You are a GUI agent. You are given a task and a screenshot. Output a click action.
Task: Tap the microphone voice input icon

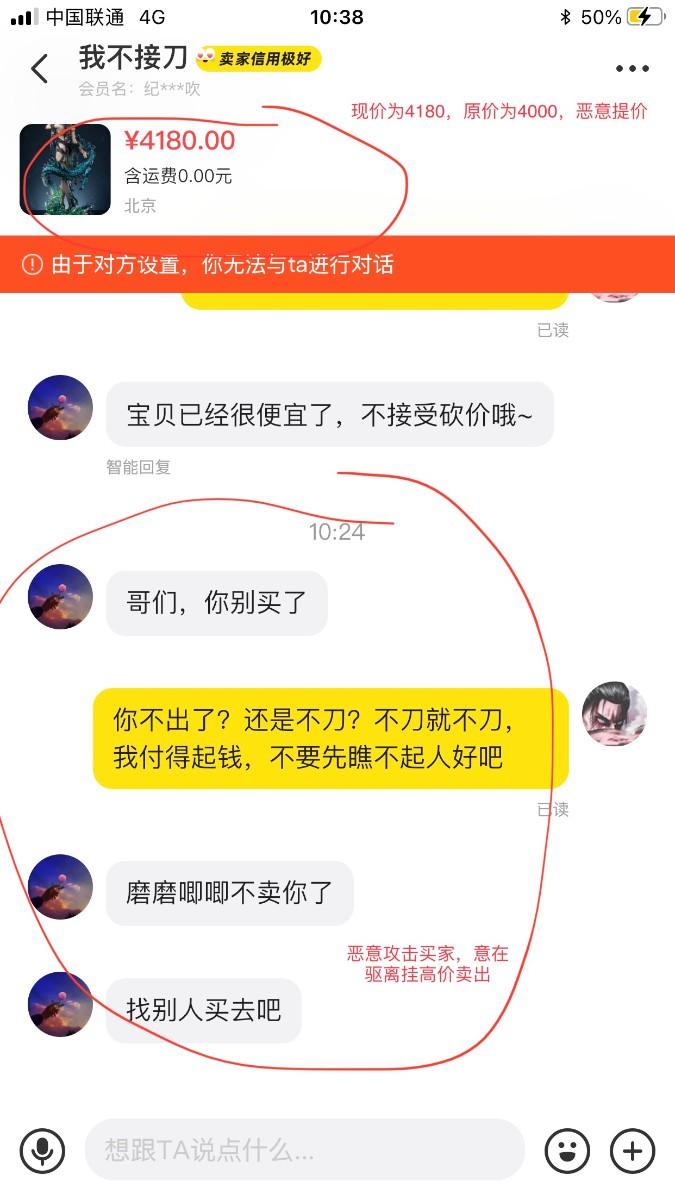coord(41,1150)
